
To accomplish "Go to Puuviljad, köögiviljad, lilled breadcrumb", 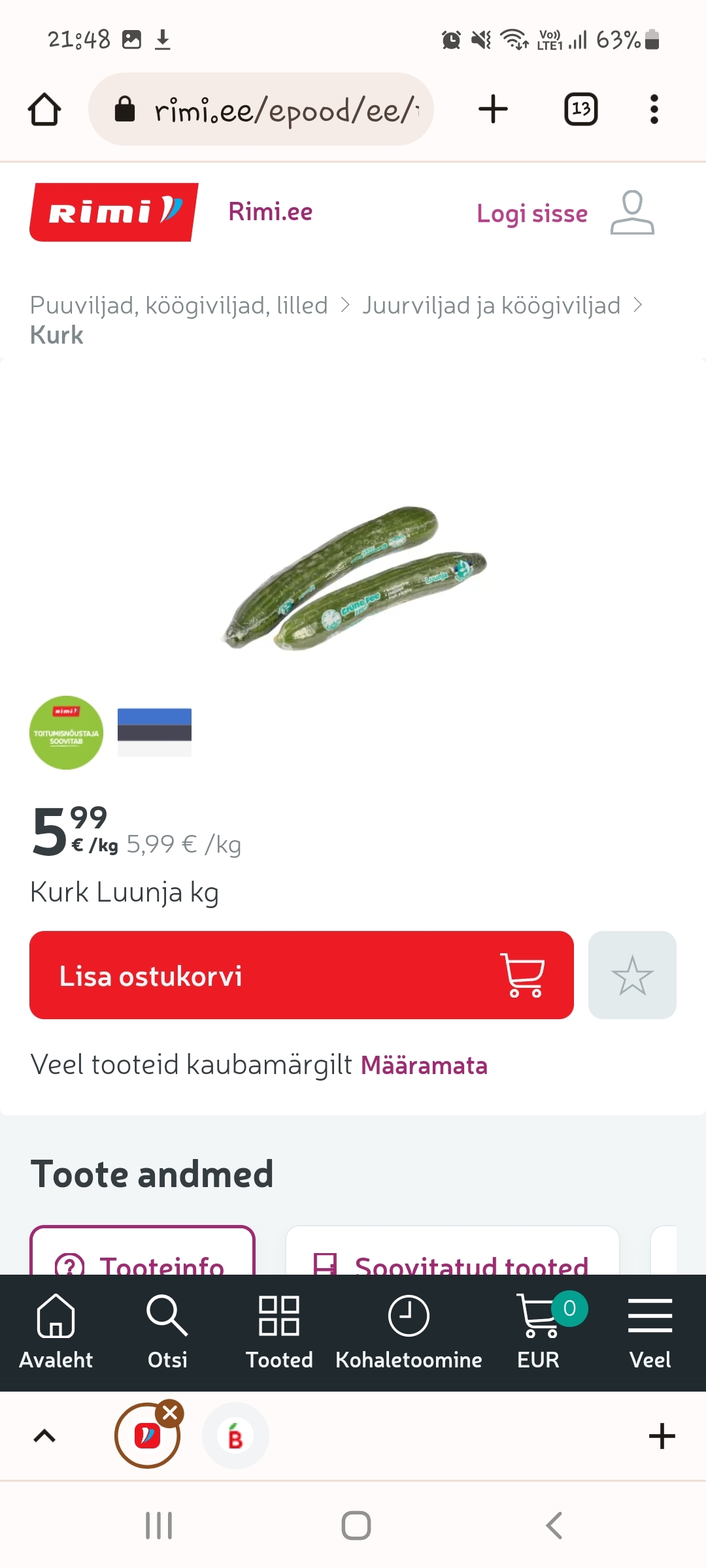I will (179, 305).
